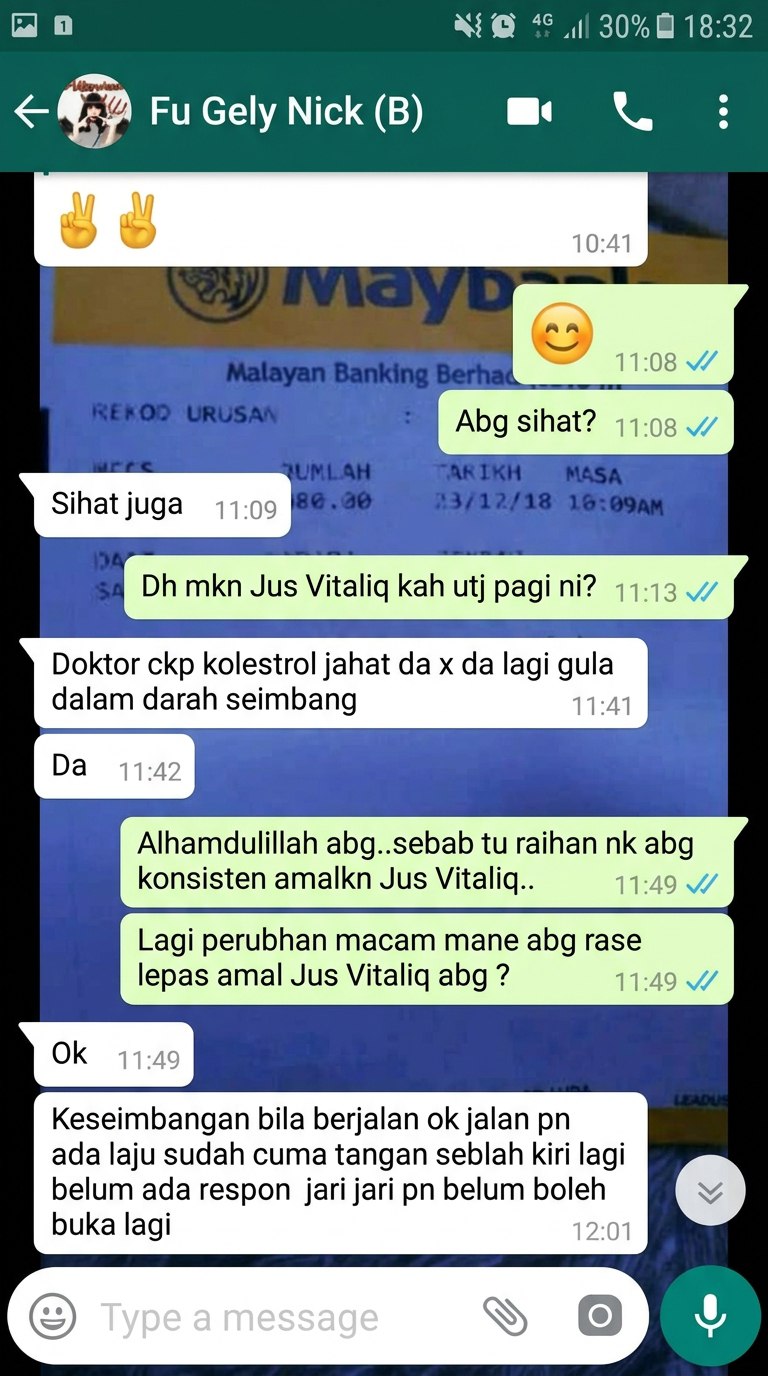This screenshot has width=768, height=1376.
Task: Open the emoji picker
Action: 52,1316
